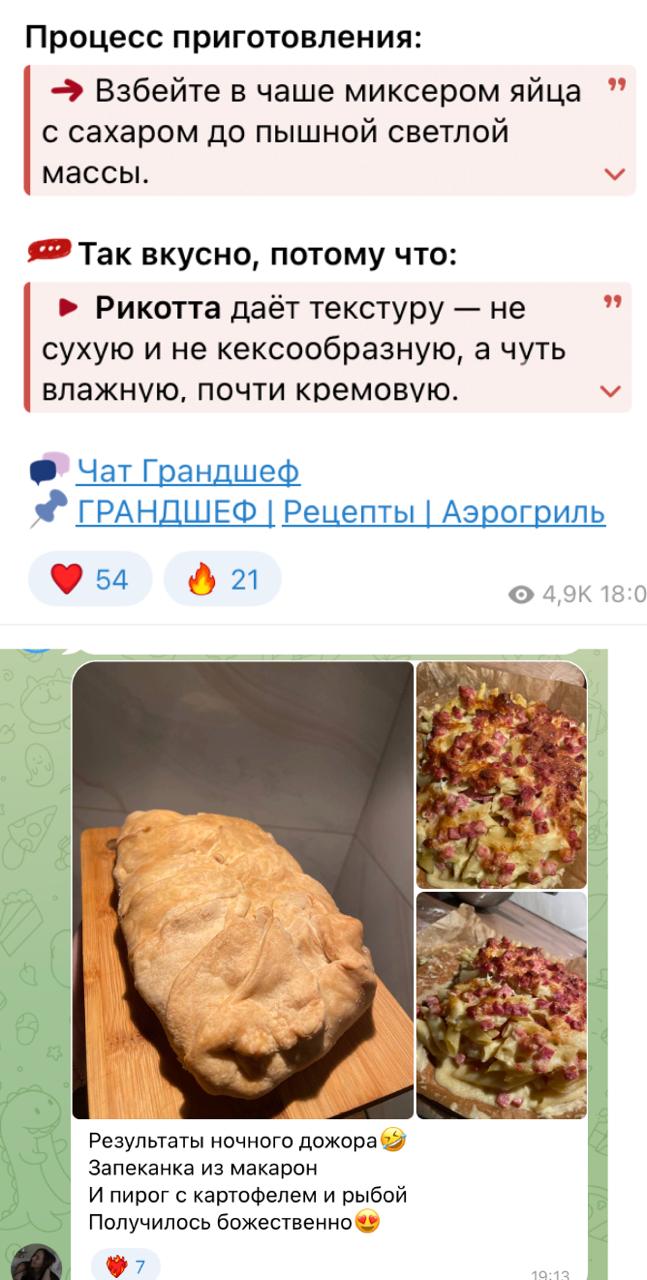This screenshot has height=1280, width=647.
Task: Open the Чат Грандшеф link
Action: click(188, 470)
